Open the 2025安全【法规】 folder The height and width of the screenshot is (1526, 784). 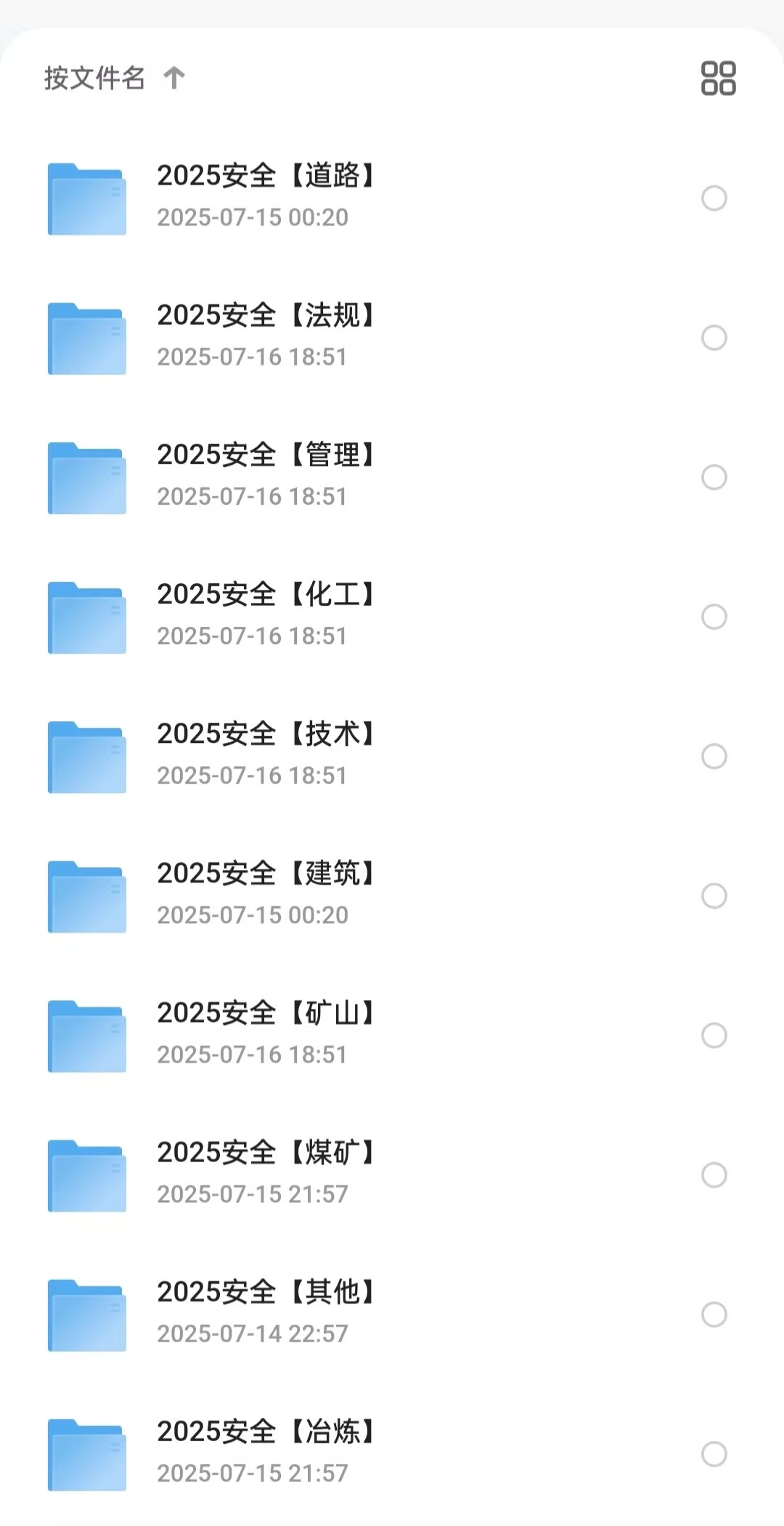tap(392, 337)
